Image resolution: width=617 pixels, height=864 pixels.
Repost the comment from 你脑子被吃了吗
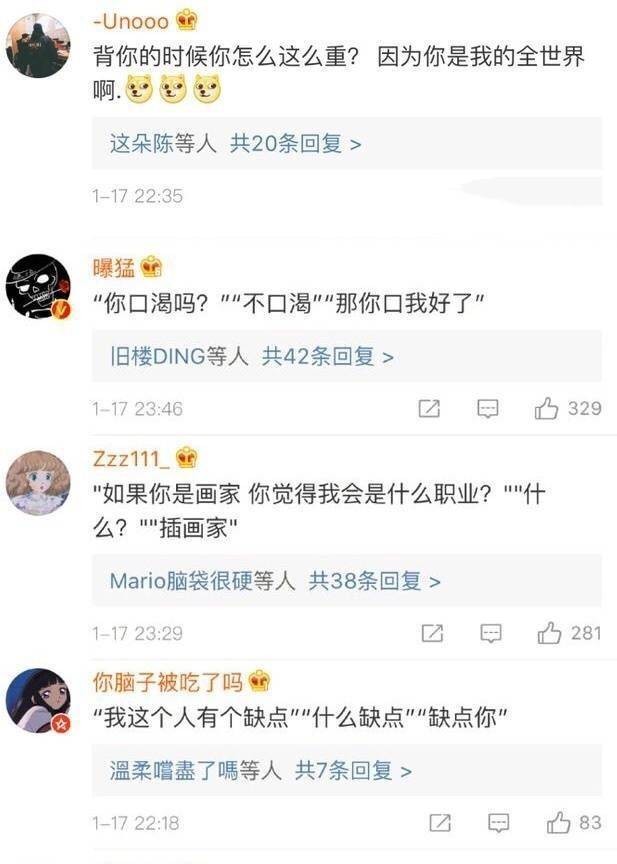(x=439, y=823)
